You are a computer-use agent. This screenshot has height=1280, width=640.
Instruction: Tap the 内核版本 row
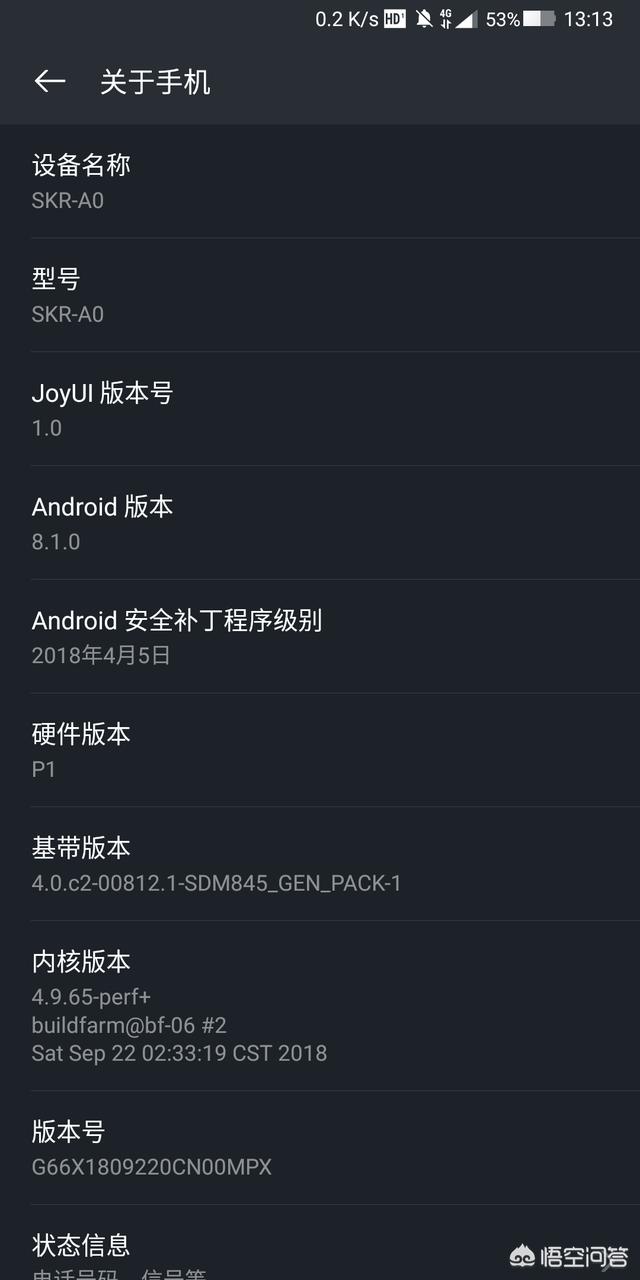[x=320, y=1006]
